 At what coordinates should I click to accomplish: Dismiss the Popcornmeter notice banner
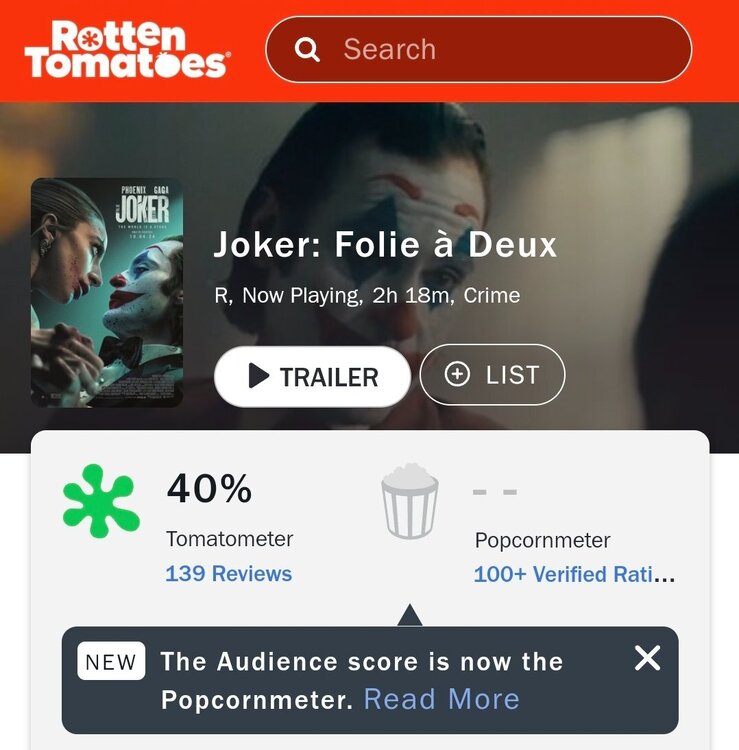coord(647,658)
